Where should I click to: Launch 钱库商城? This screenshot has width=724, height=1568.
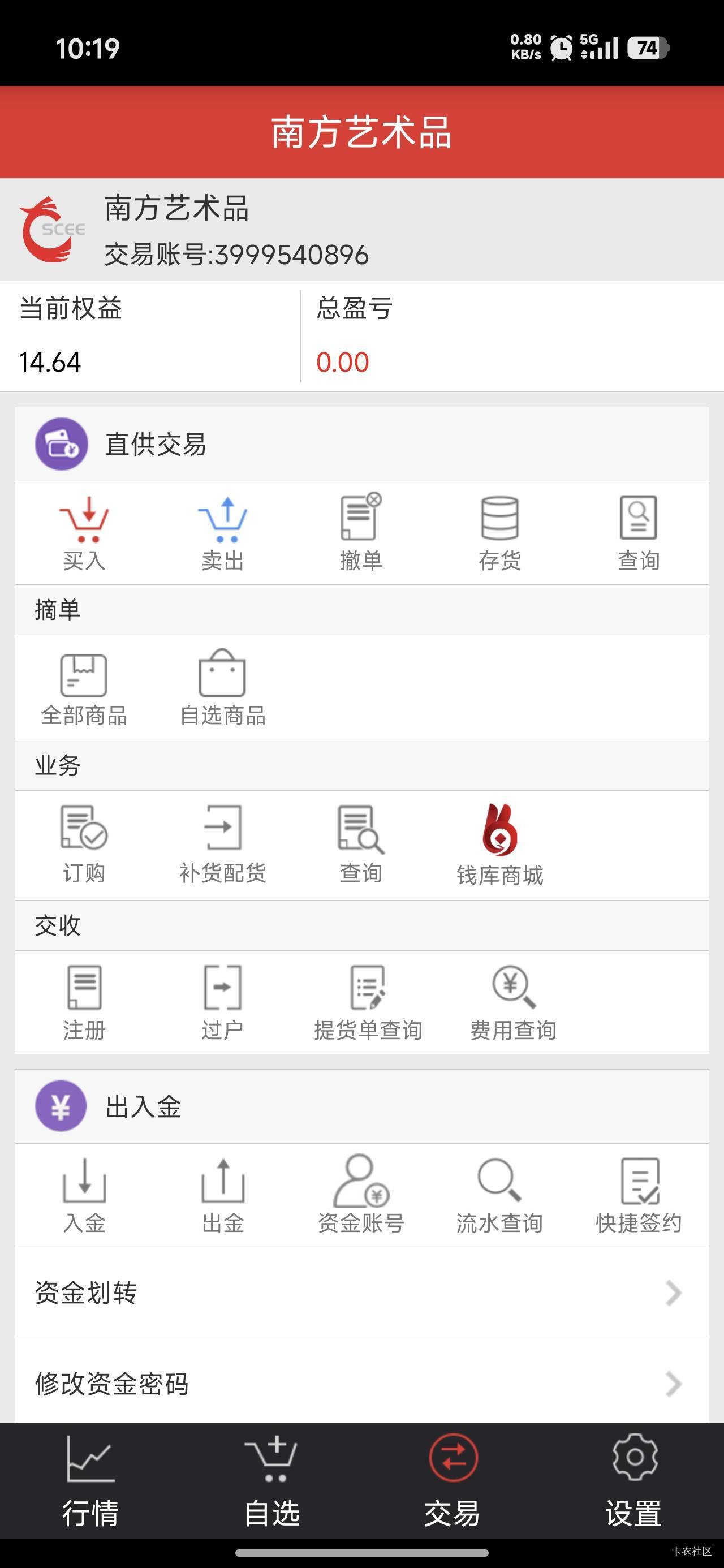tap(500, 845)
